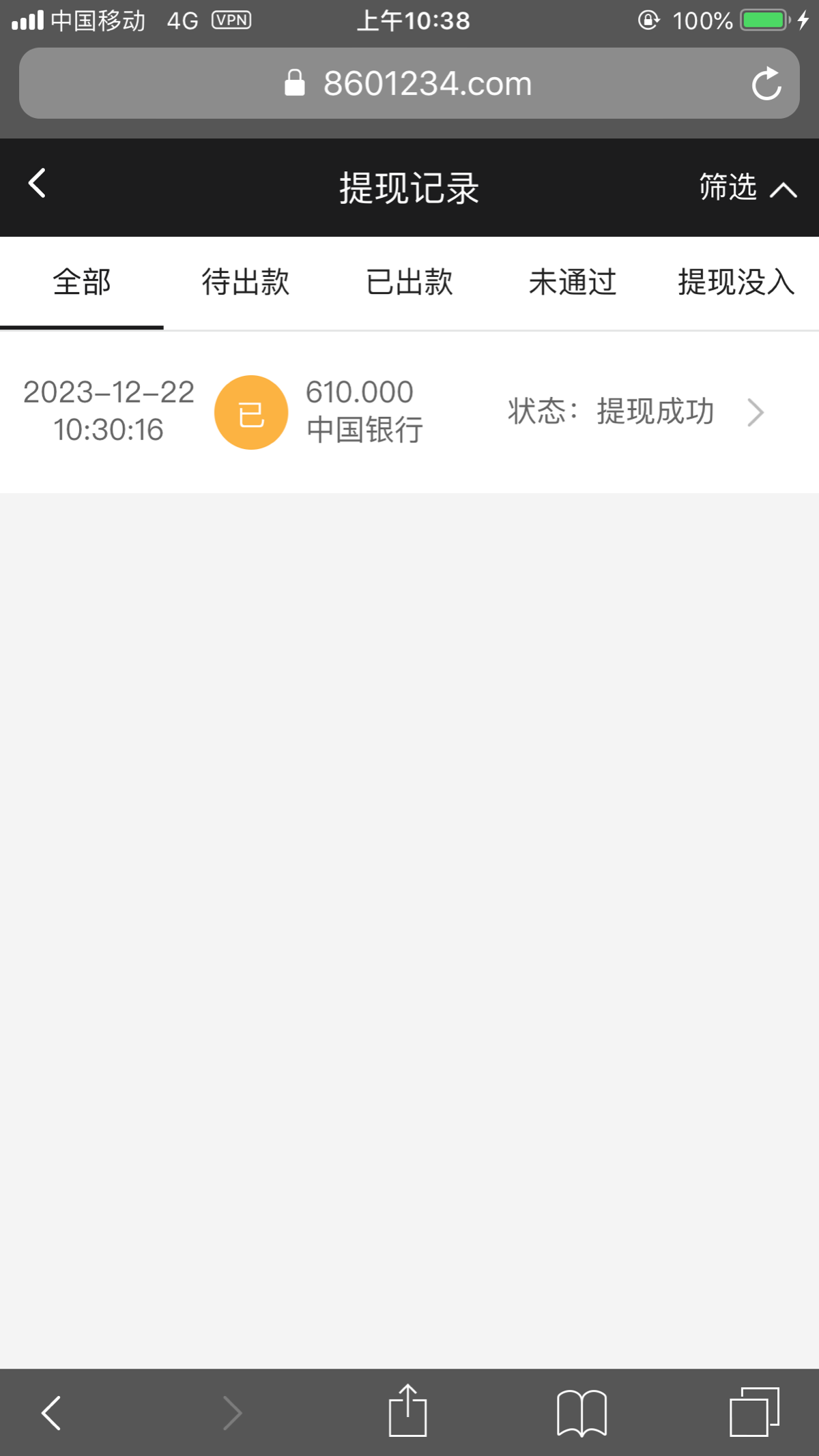Tap the orange 已 status badge

251,412
